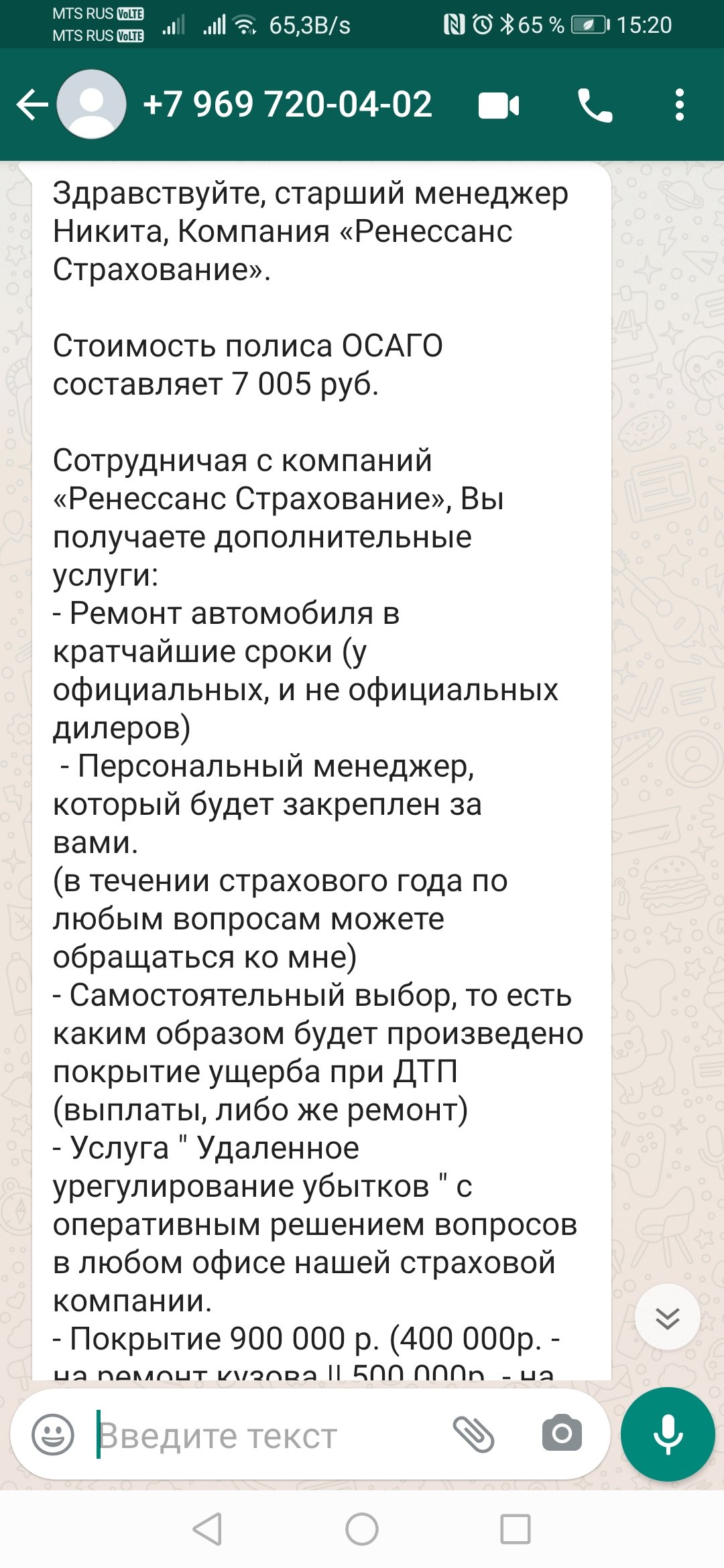Open the camera from the chat

click(562, 1433)
